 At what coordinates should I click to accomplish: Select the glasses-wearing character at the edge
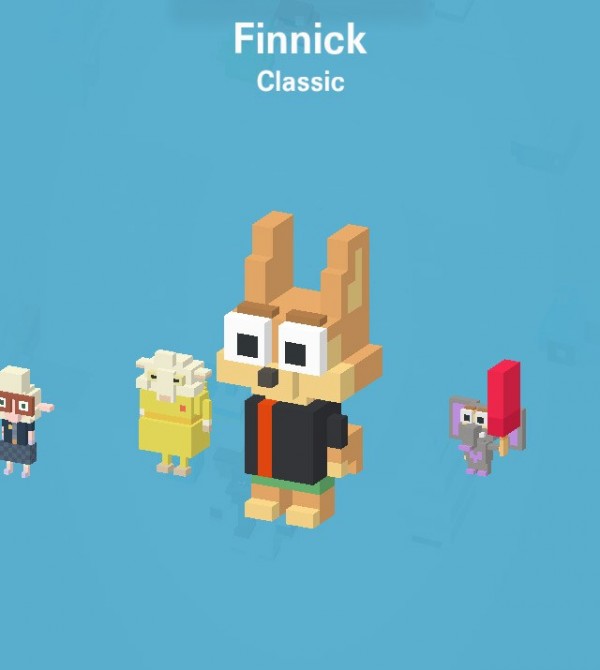tap(18, 420)
